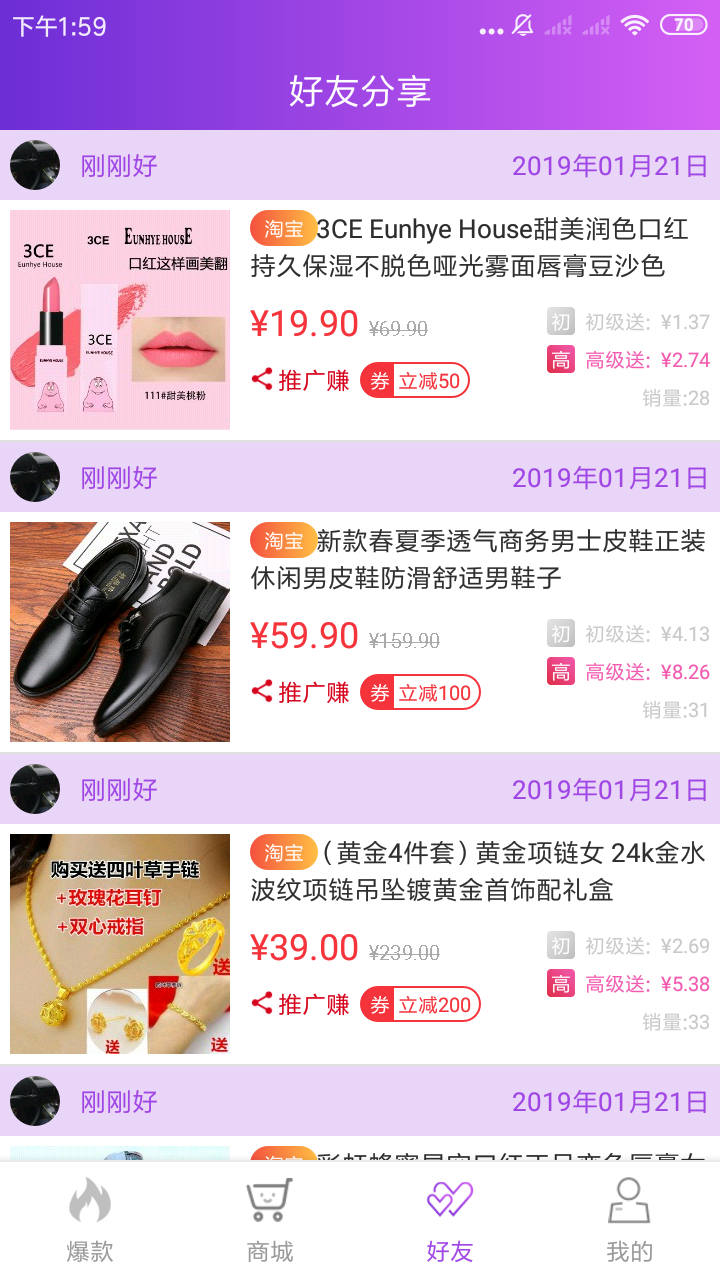Viewport: 720px width, 1280px height.
Task: Get the 立减100 coupon
Action: [421, 692]
